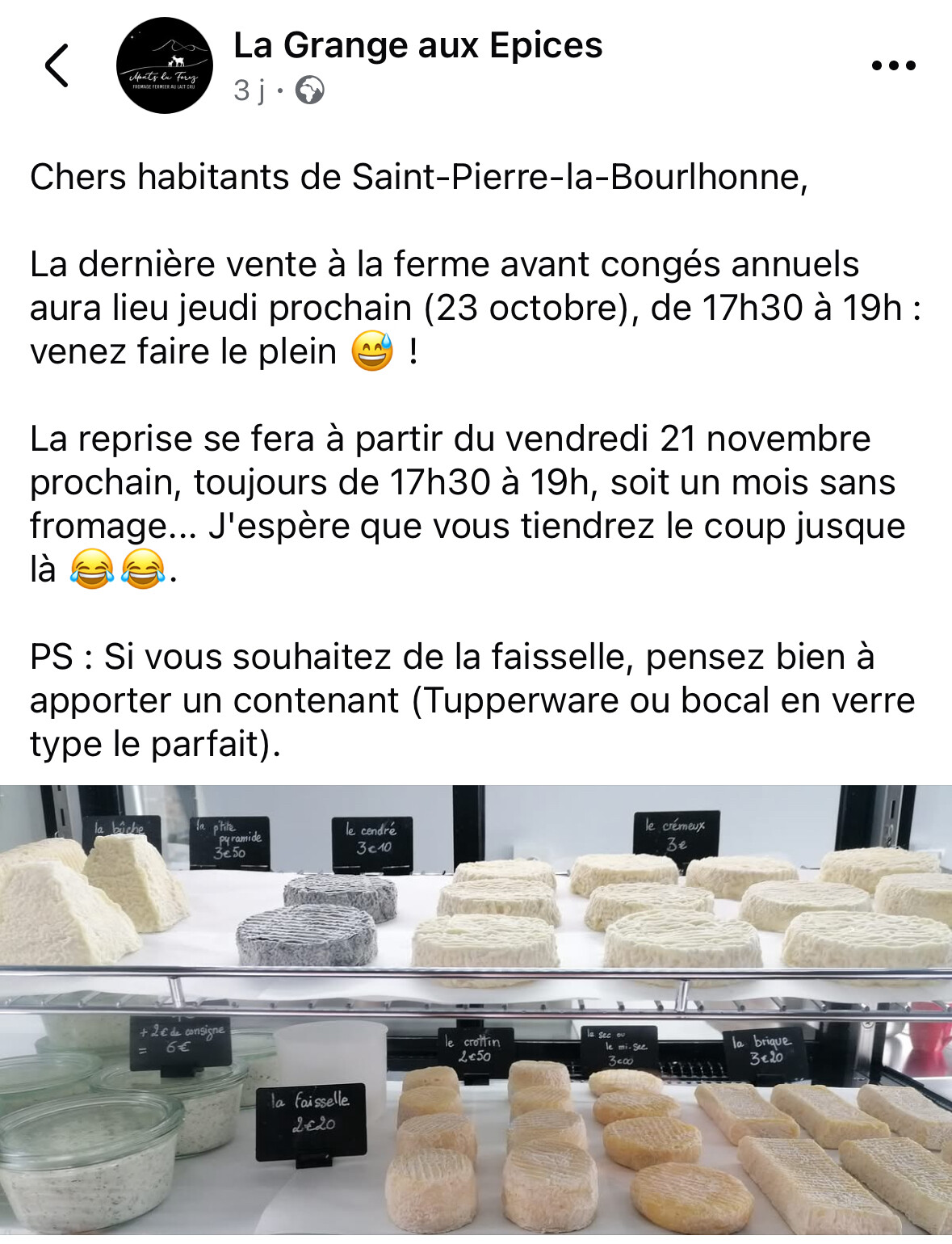This screenshot has width=952, height=1244.
Task: Go back using the header arrow
Action: tap(57, 65)
